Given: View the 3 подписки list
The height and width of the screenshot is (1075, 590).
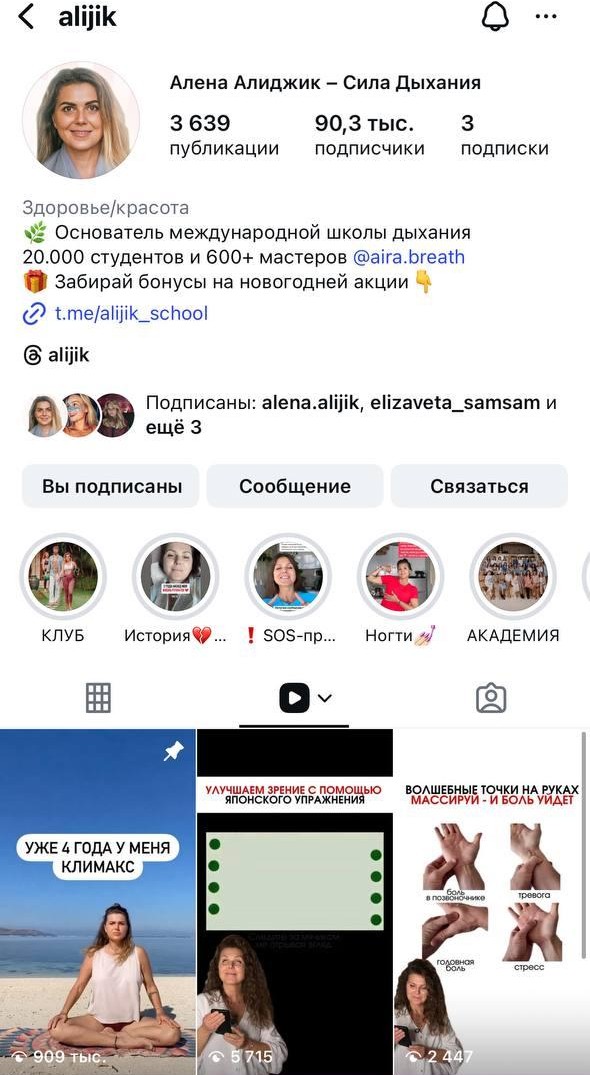Looking at the screenshot, I should (x=504, y=135).
